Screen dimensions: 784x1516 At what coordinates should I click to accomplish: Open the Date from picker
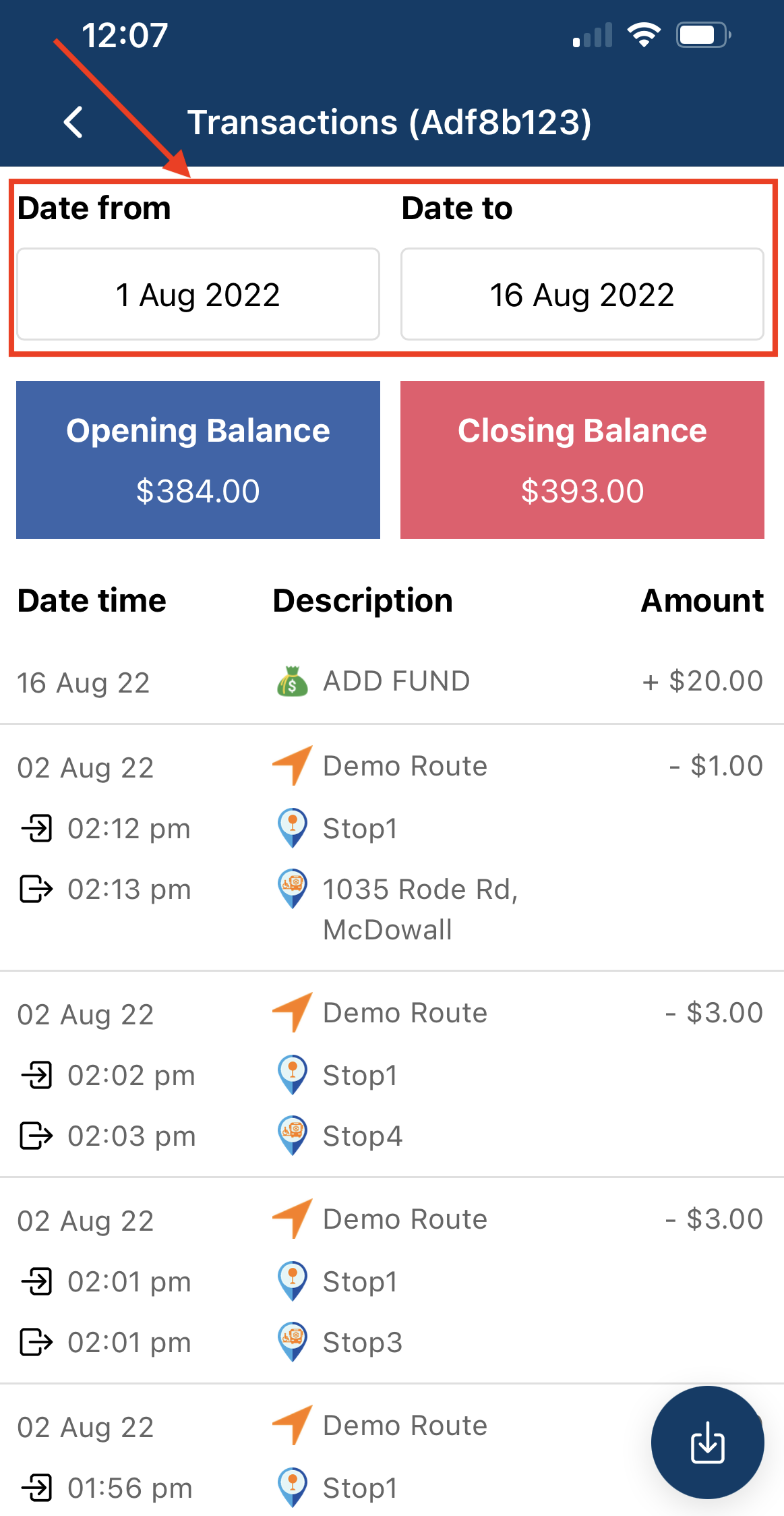click(198, 294)
